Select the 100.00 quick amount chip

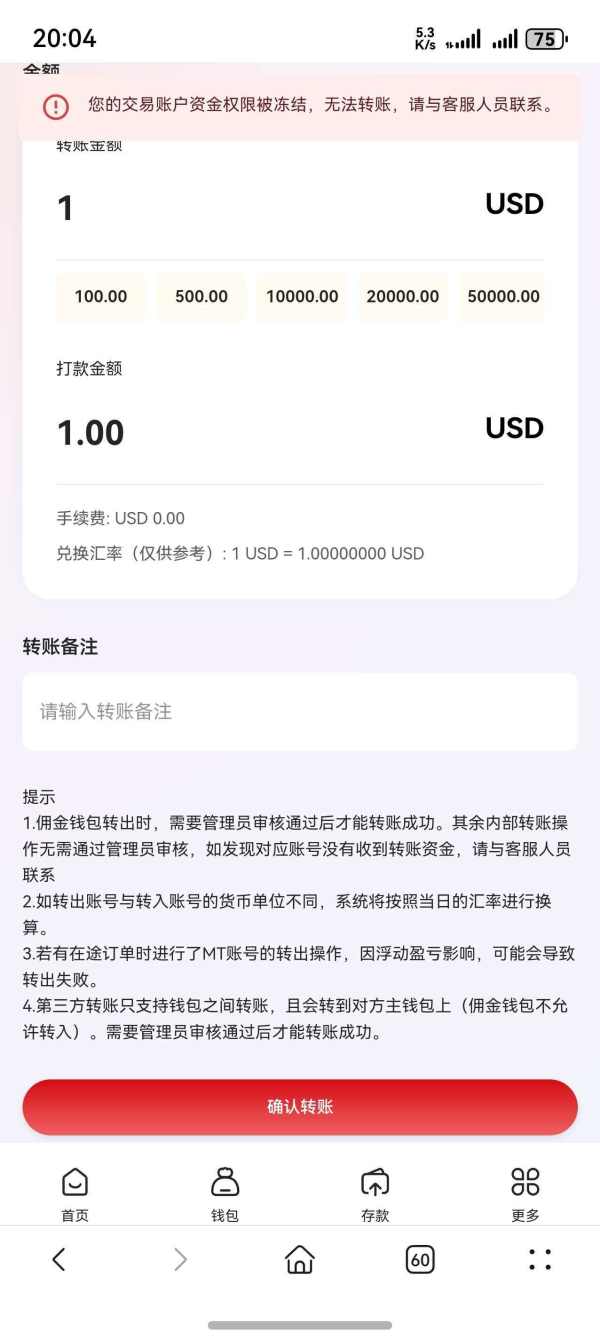[x=101, y=296]
